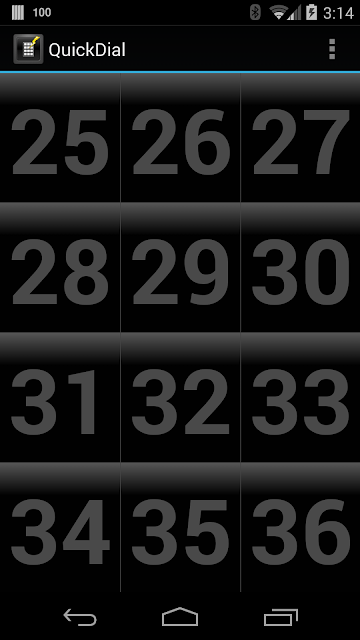Dial from slot 34
Viewport: 360px width, 640px height.
pos(60,527)
